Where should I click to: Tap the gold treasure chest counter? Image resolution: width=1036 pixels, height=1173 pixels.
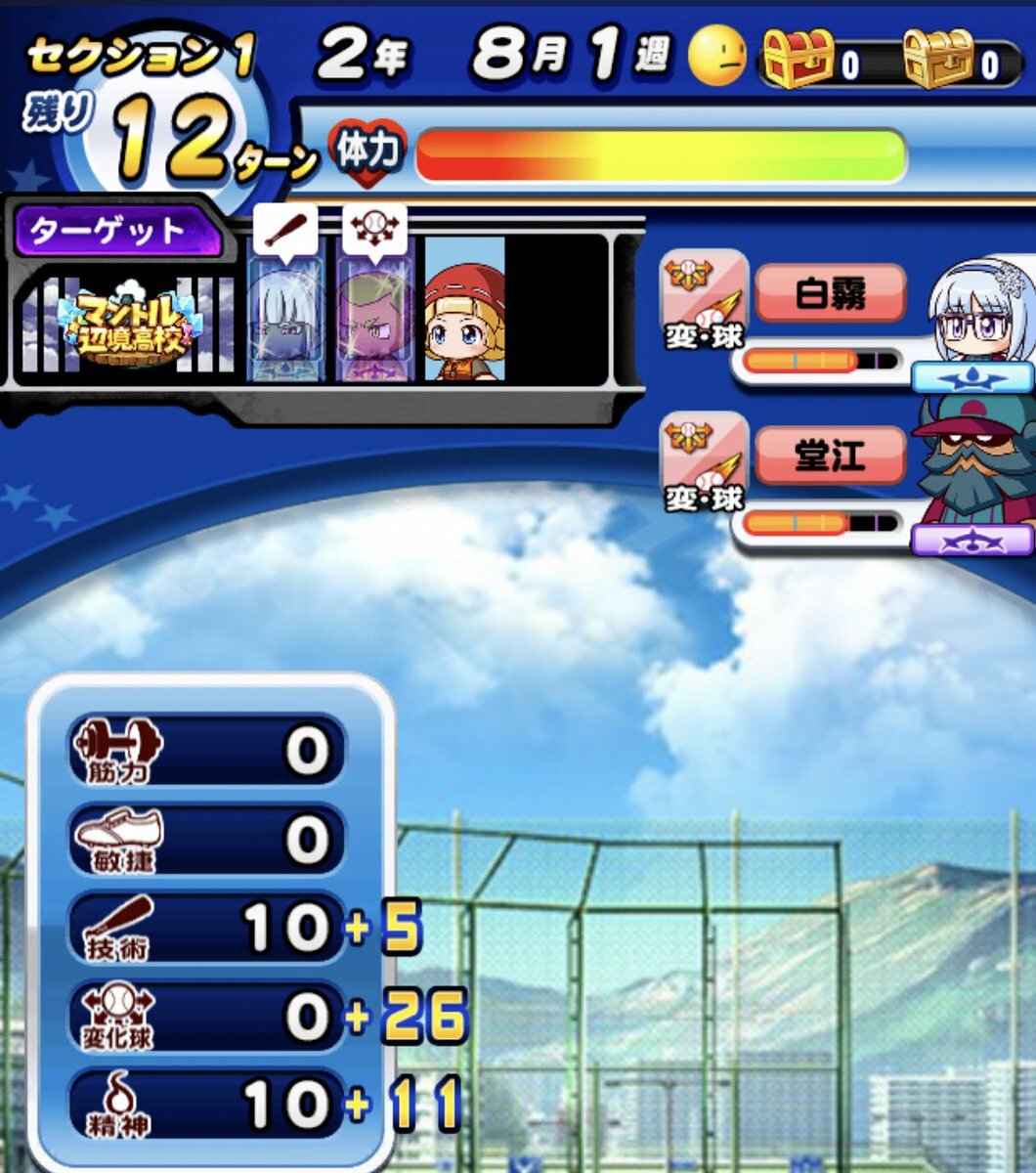tap(953, 63)
